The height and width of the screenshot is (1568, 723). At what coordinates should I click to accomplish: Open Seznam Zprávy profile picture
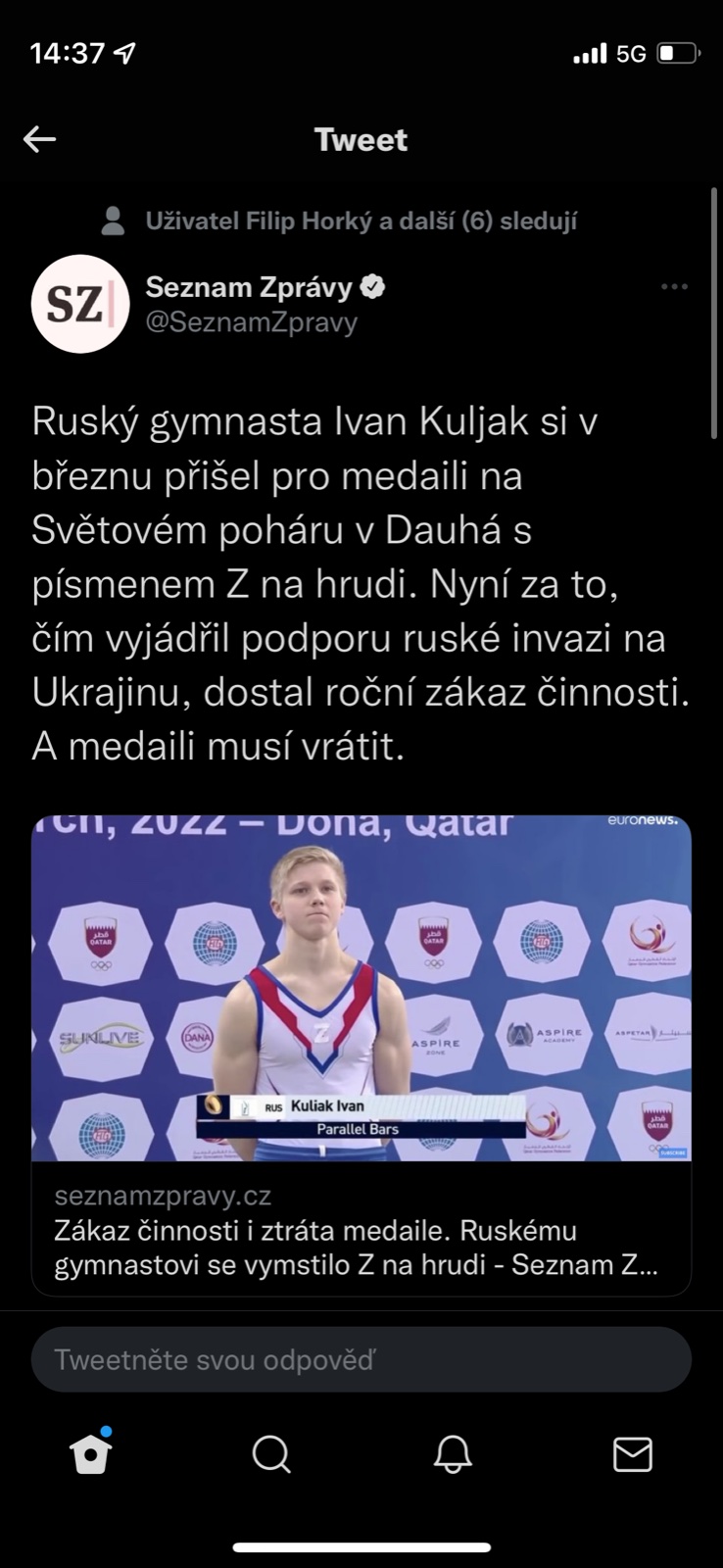point(80,304)
